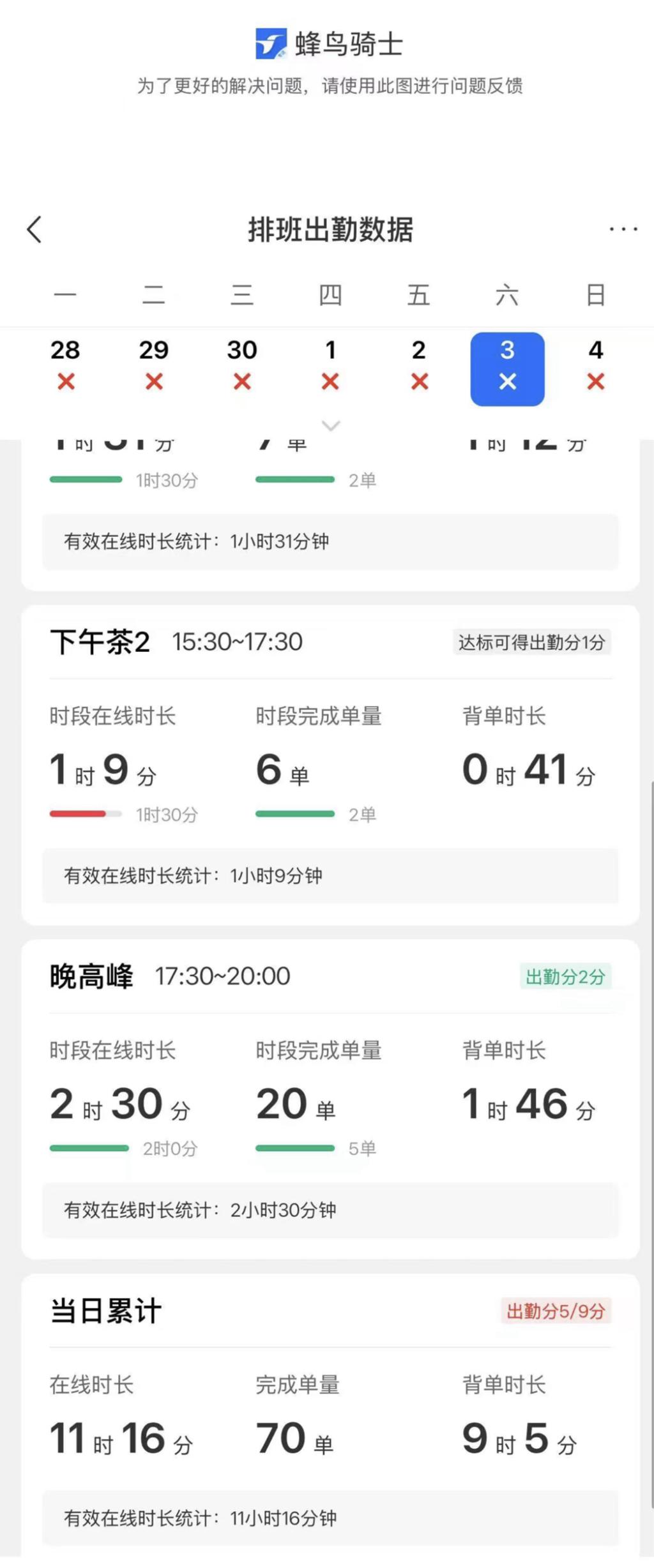Image resolution: width=654 pixels, height=1568 pixels.
Task: Go back from the attendance data page
Action: 34,230
